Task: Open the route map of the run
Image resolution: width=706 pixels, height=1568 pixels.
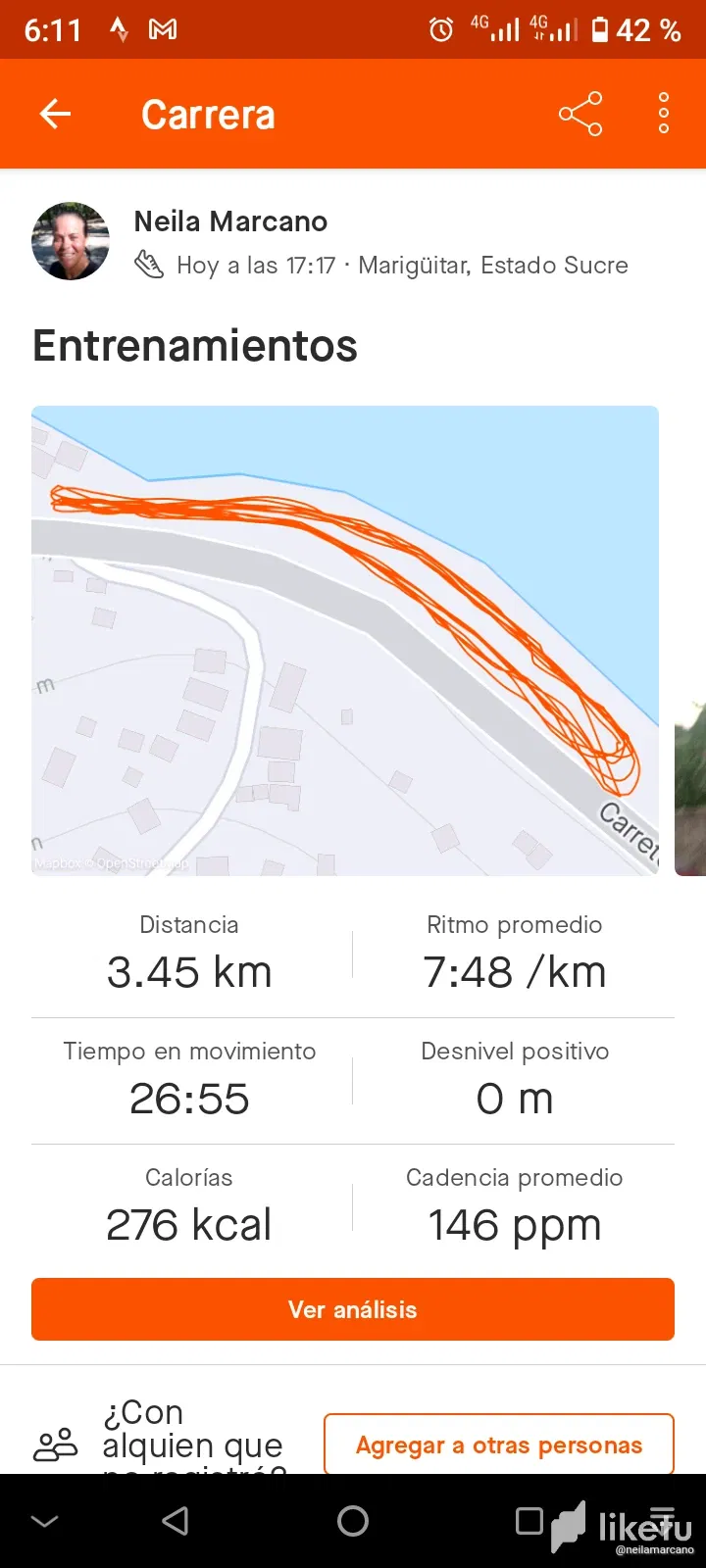Action: [x=345, y=640]
